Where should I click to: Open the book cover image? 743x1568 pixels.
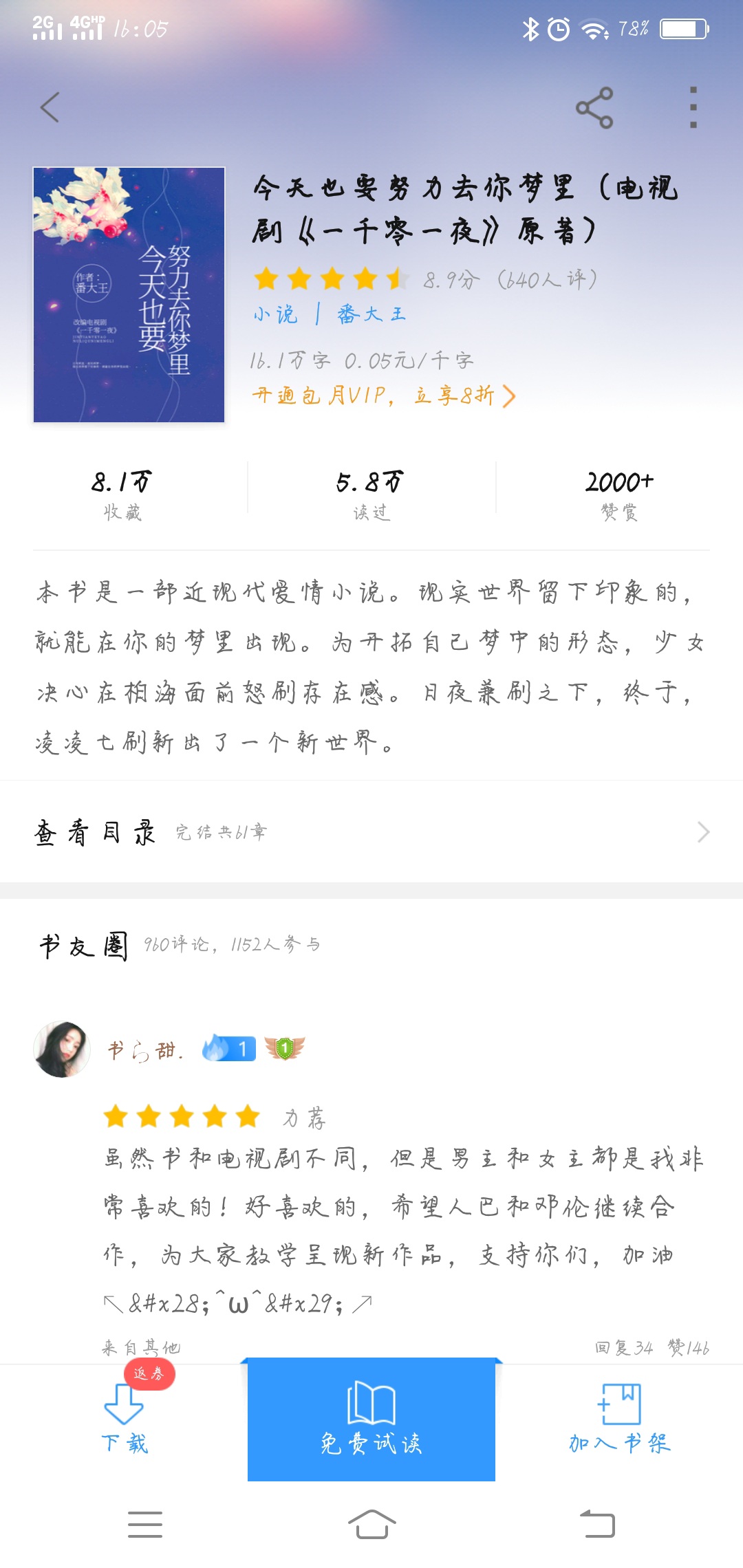129,294
